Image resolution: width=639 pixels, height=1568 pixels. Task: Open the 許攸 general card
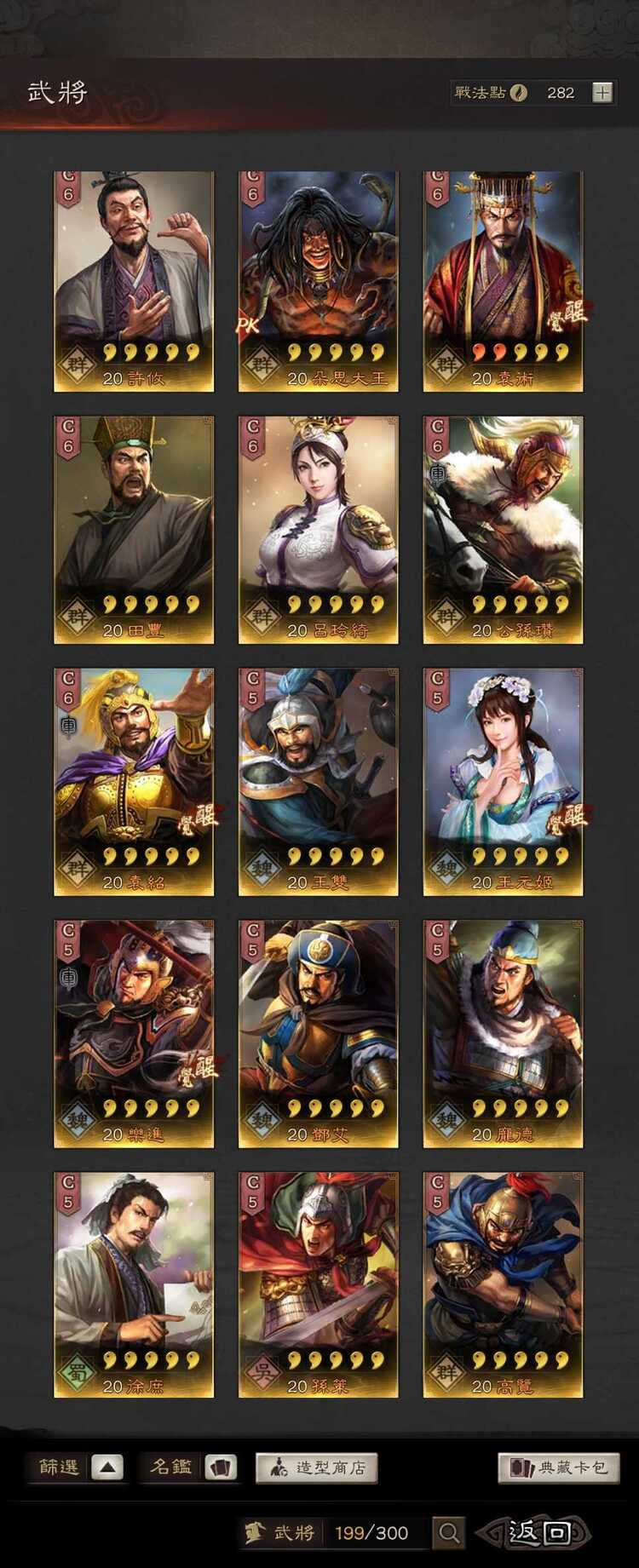[x=134, y=281]
